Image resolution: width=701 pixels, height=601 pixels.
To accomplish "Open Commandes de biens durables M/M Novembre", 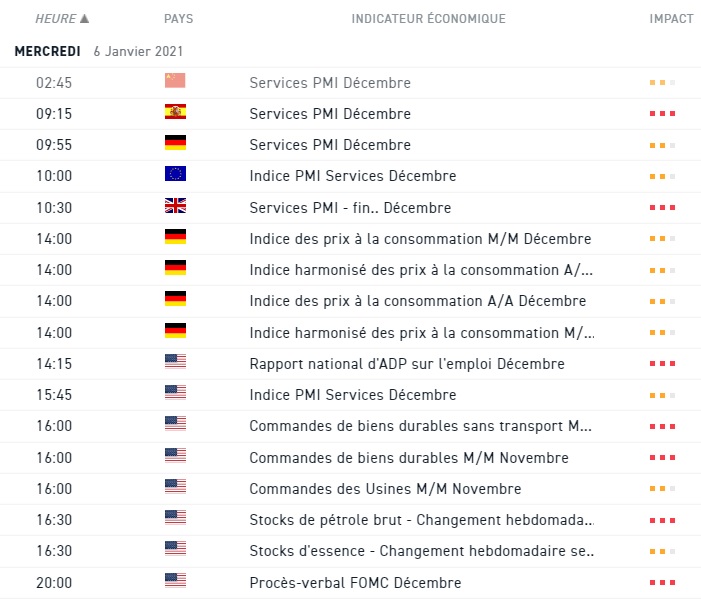I will (408, 458).
